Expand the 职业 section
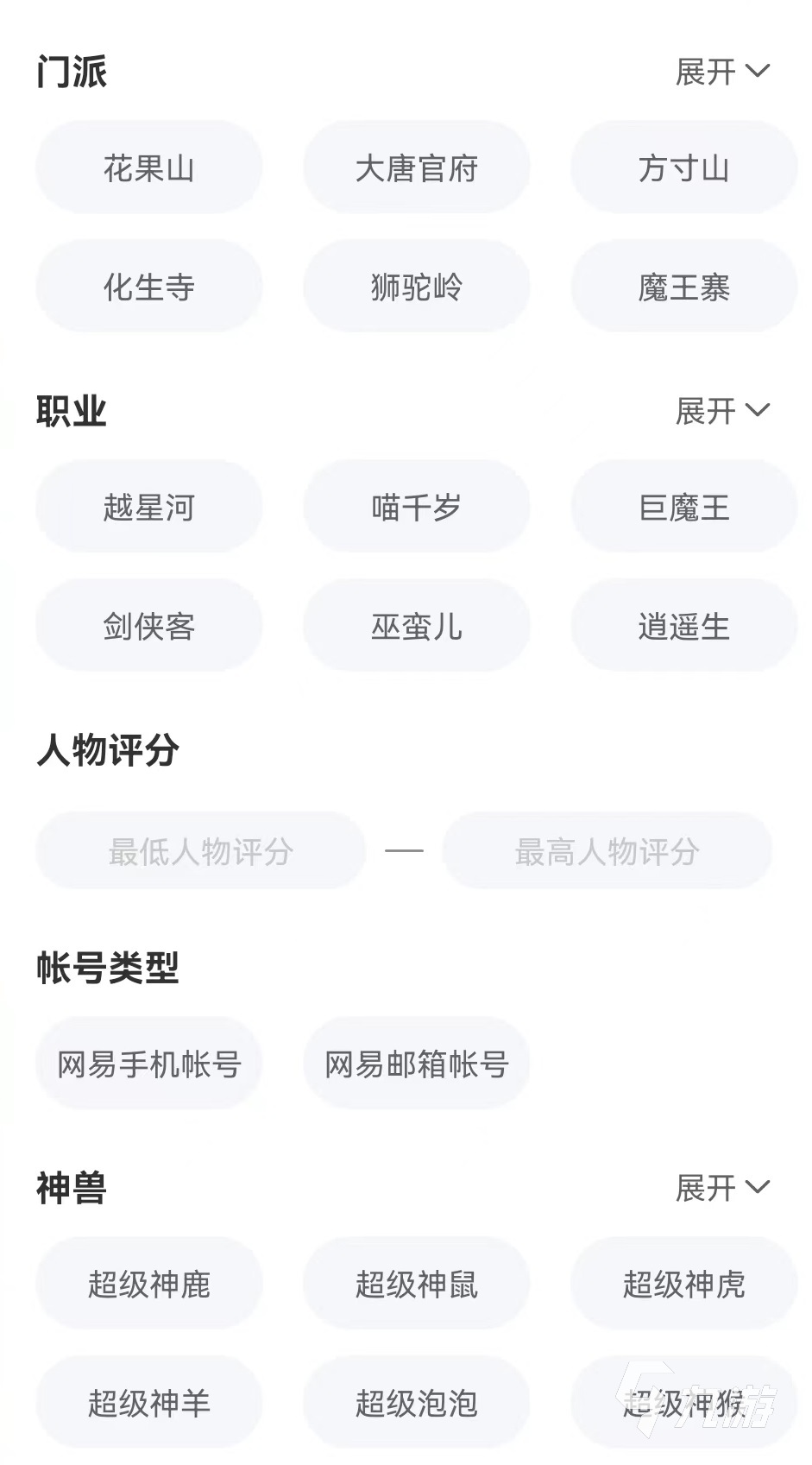Image resolution: width=812 pixels, height=1465 pixels. click(721, 411)
